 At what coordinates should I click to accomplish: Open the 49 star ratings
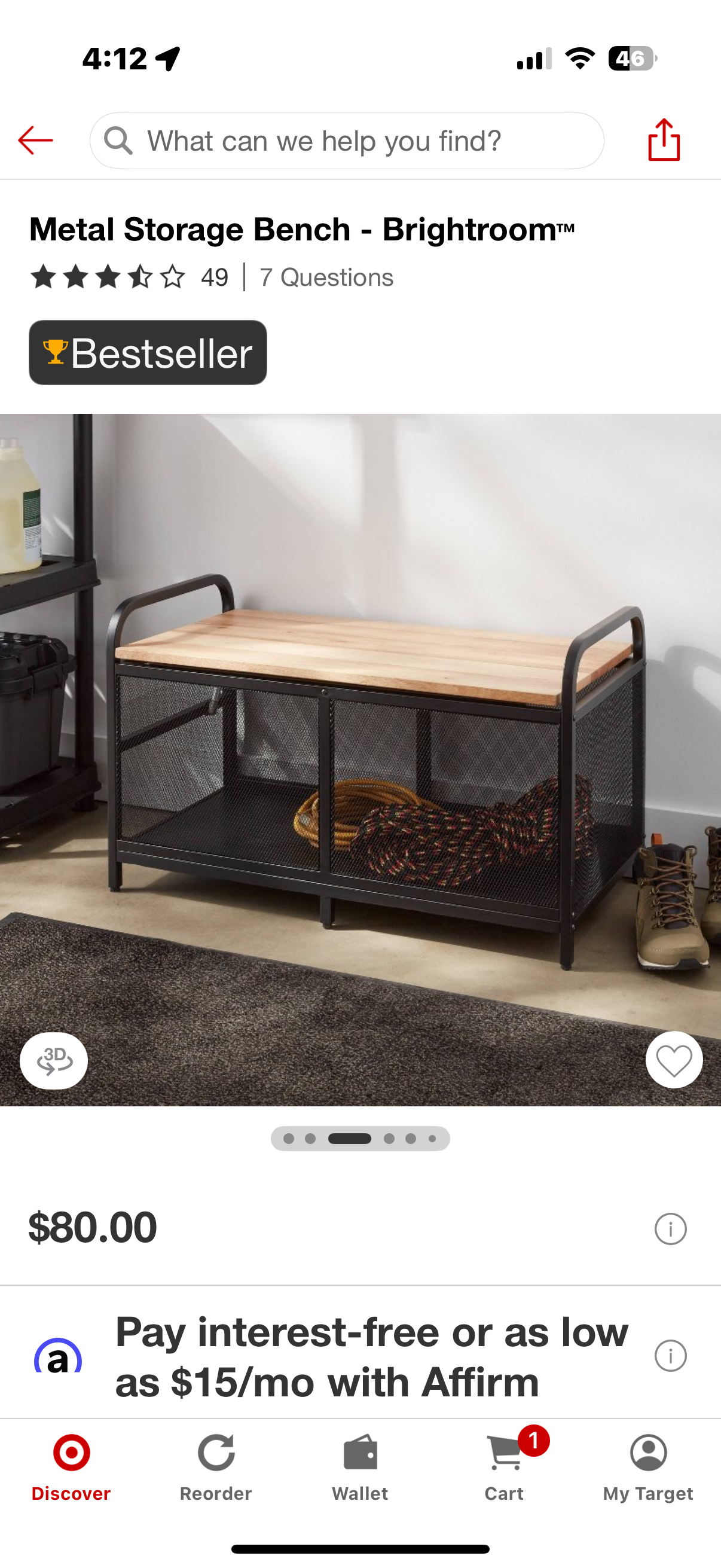pyautogui.click(x=128, y=277)
